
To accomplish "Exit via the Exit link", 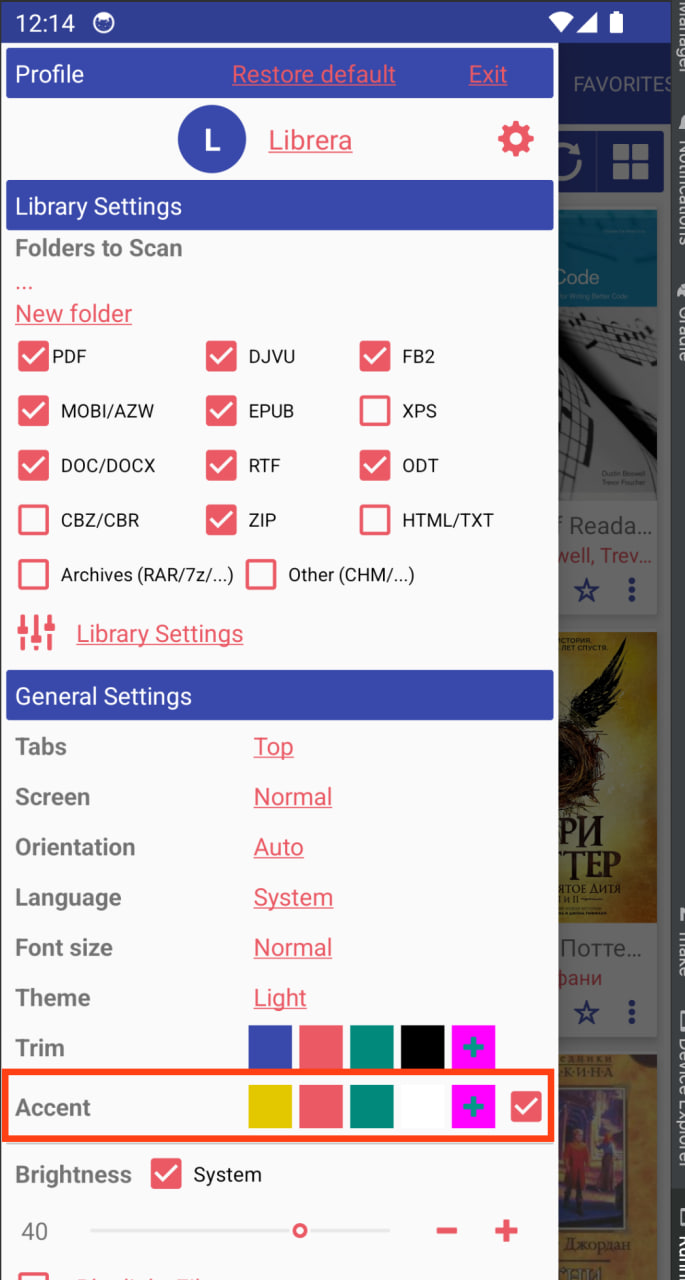I will (488, 75).
